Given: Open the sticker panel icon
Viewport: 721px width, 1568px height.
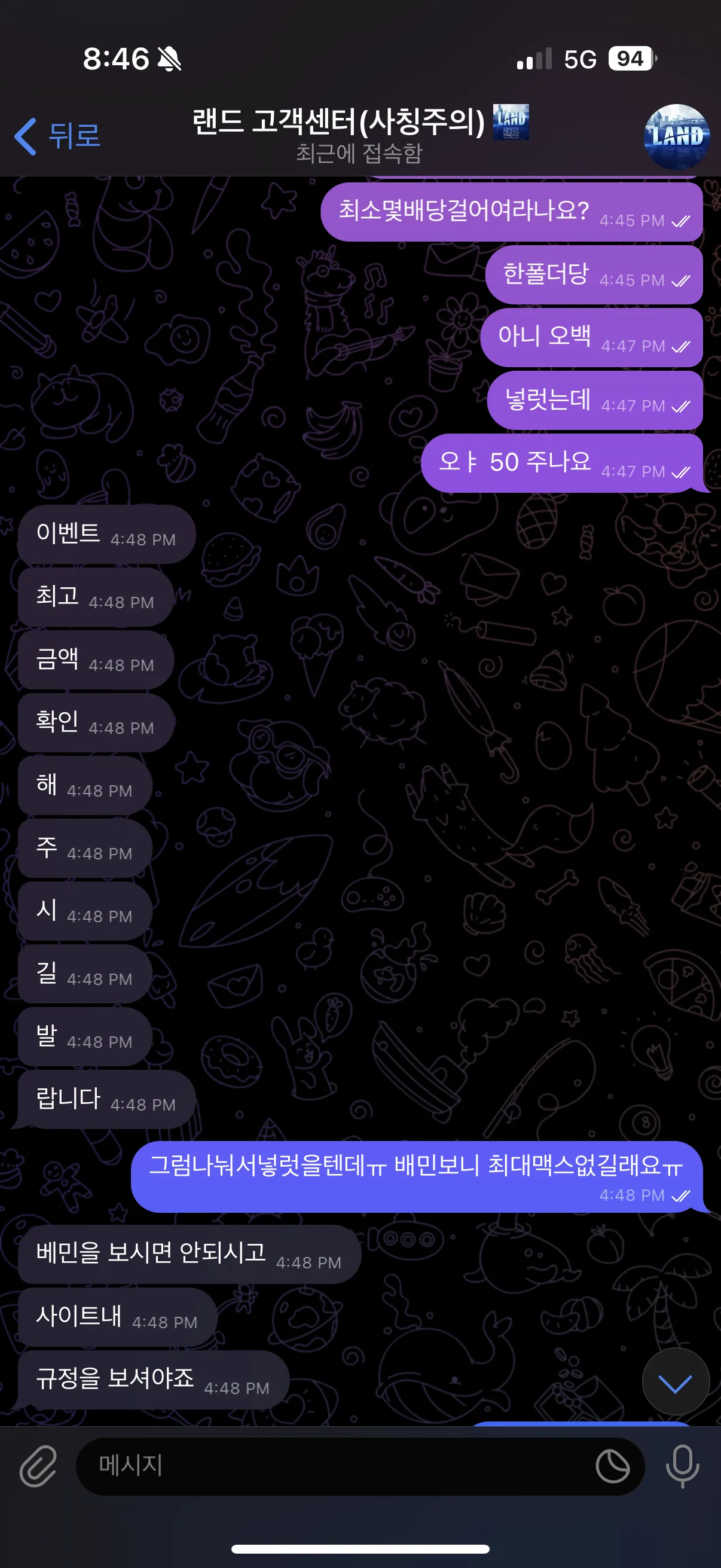Looking at the screenshot, I should 612,1466.
